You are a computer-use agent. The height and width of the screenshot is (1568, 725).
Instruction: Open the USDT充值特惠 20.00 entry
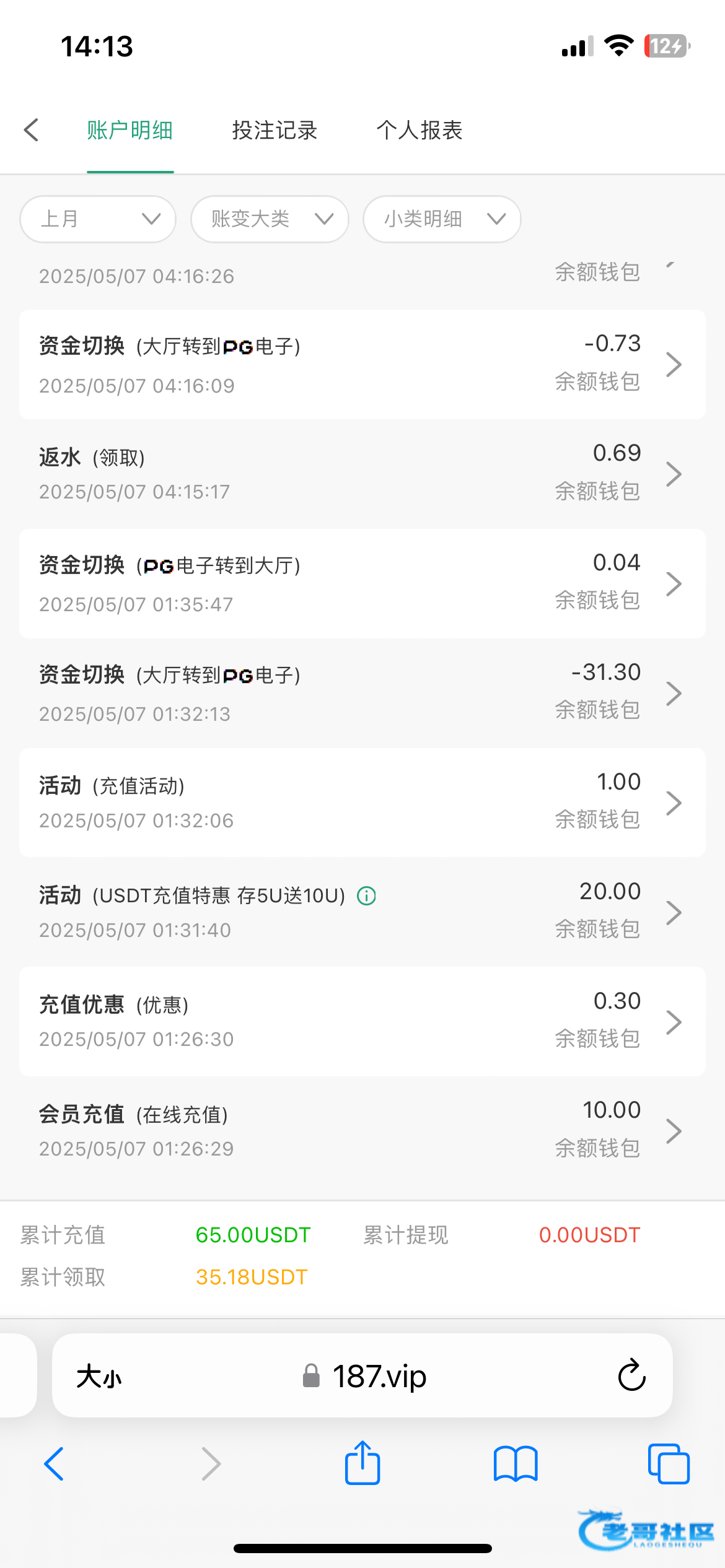tap(362, 912)
